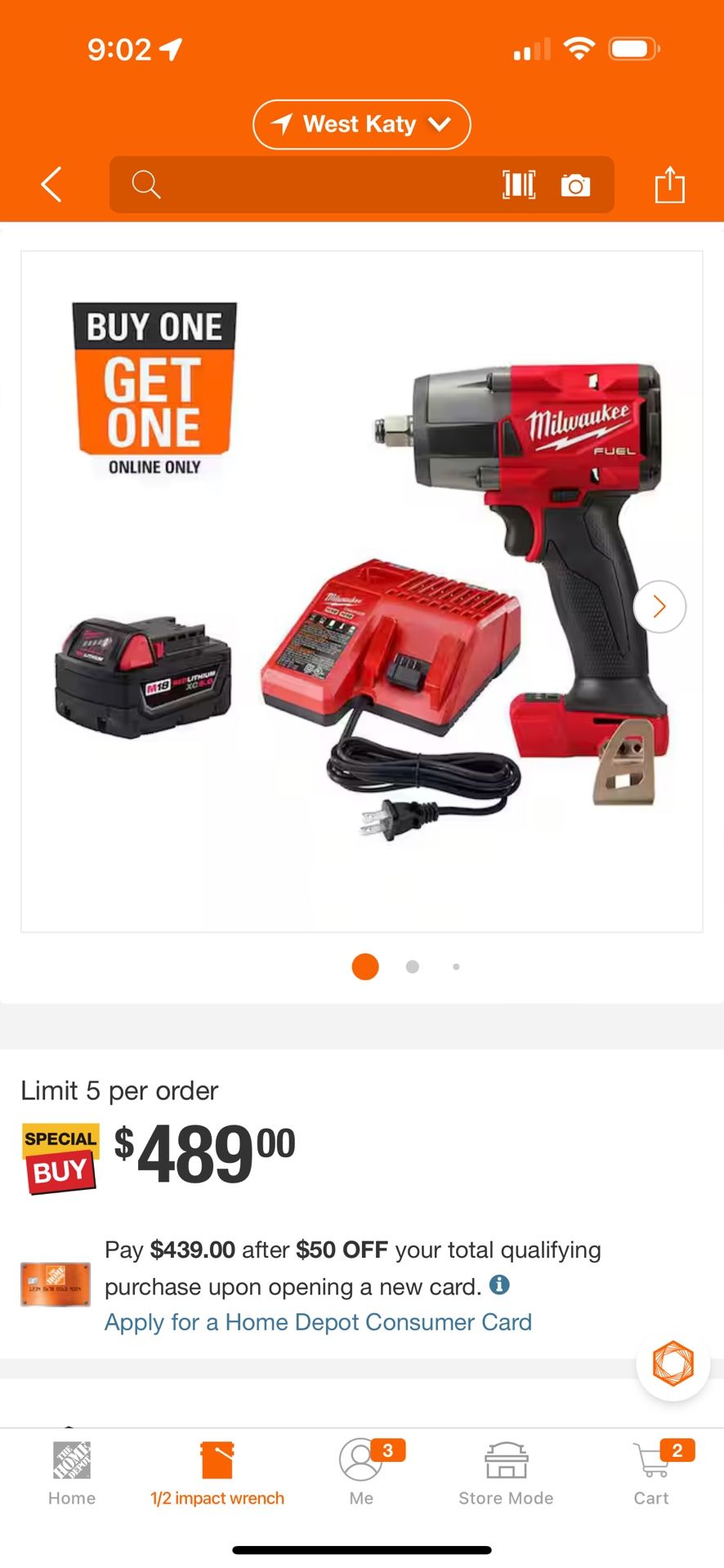View card offer details info icon
This screenshot has height=1568, width=724.
499,1285
